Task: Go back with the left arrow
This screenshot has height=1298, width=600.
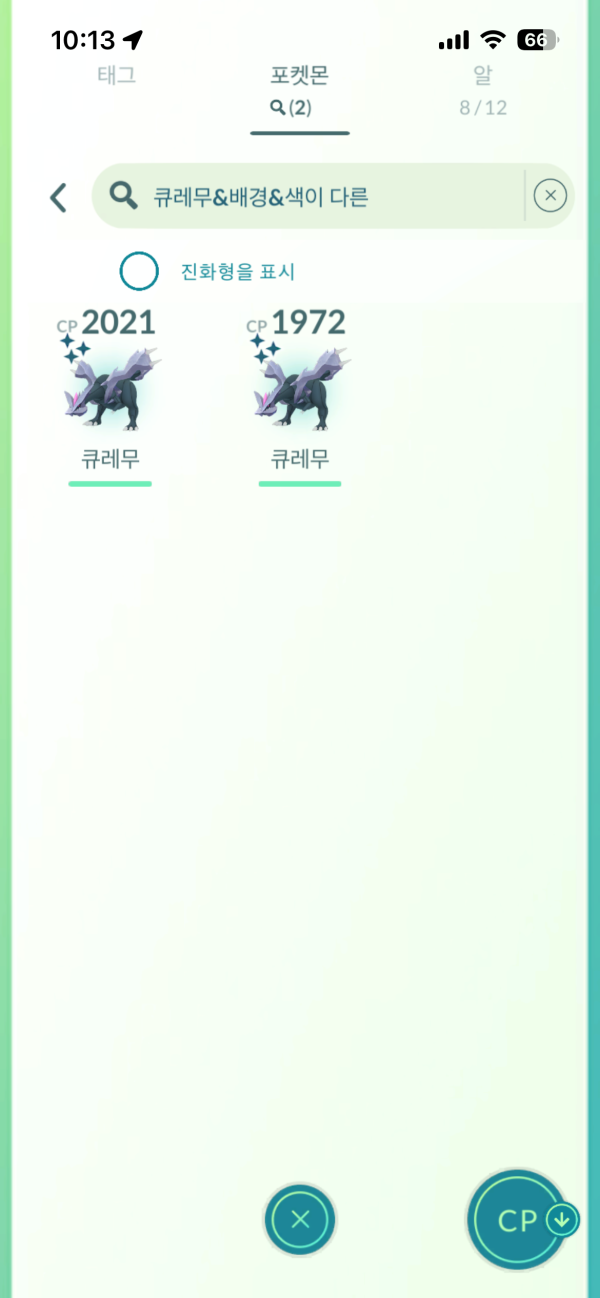Action: click(59, 197)
